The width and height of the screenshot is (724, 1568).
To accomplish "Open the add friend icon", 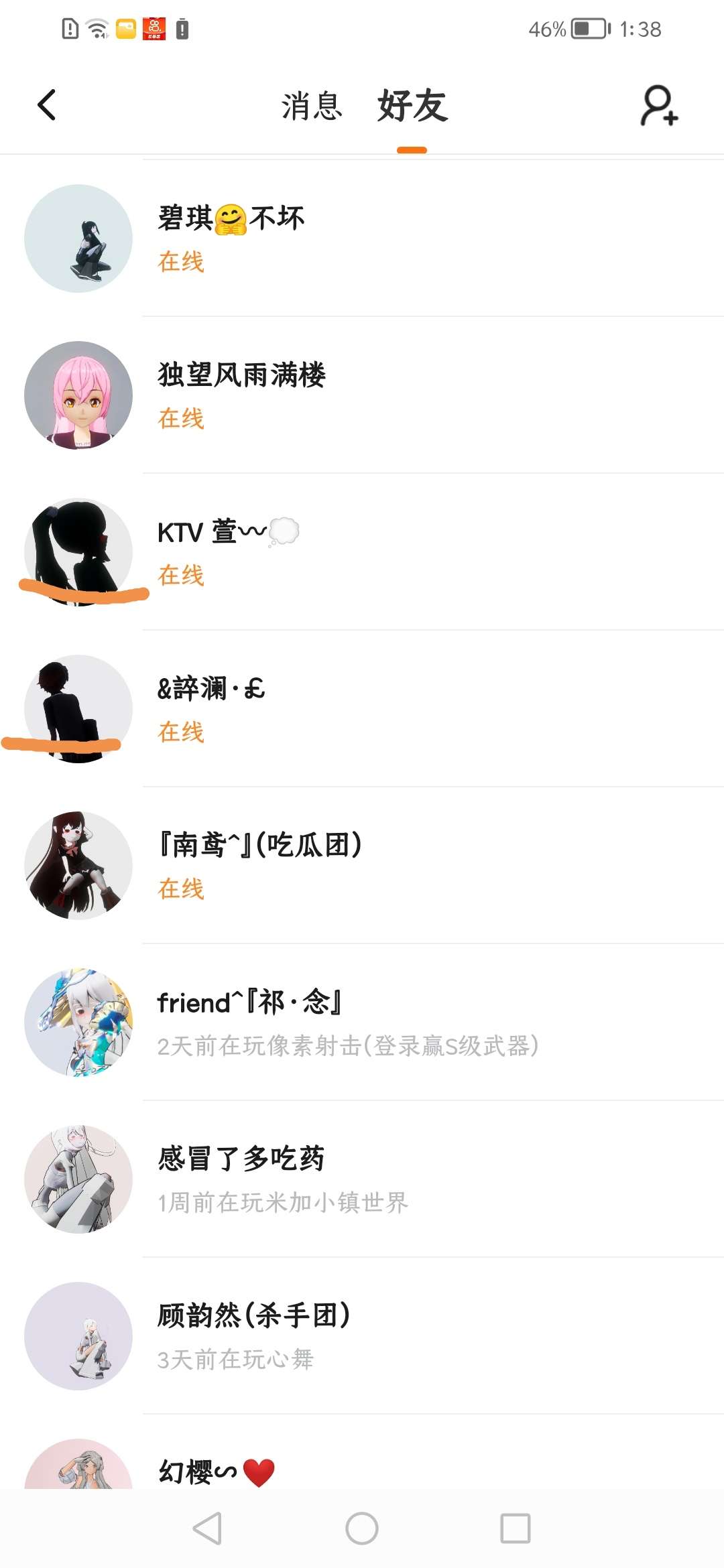I will (659, 106).
